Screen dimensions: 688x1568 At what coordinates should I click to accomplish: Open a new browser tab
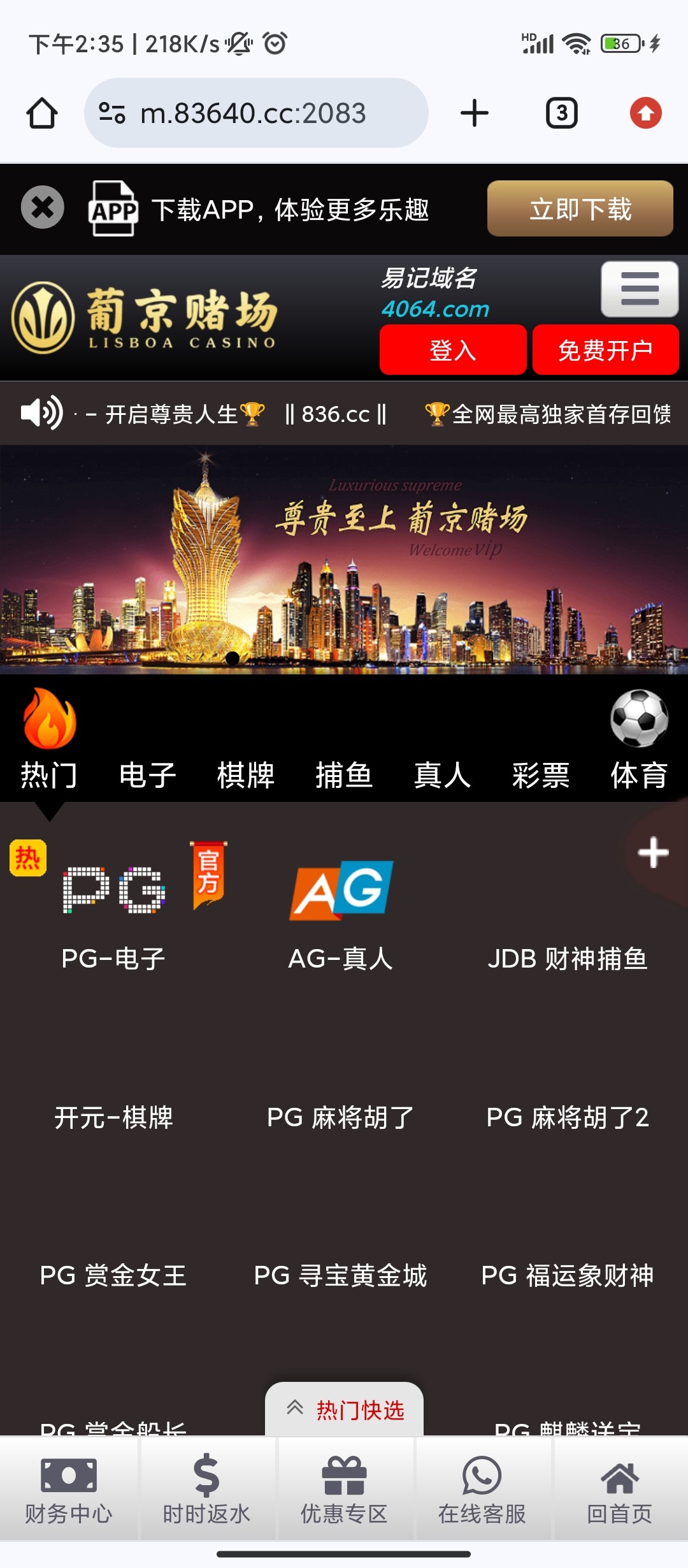pos(474,113)
